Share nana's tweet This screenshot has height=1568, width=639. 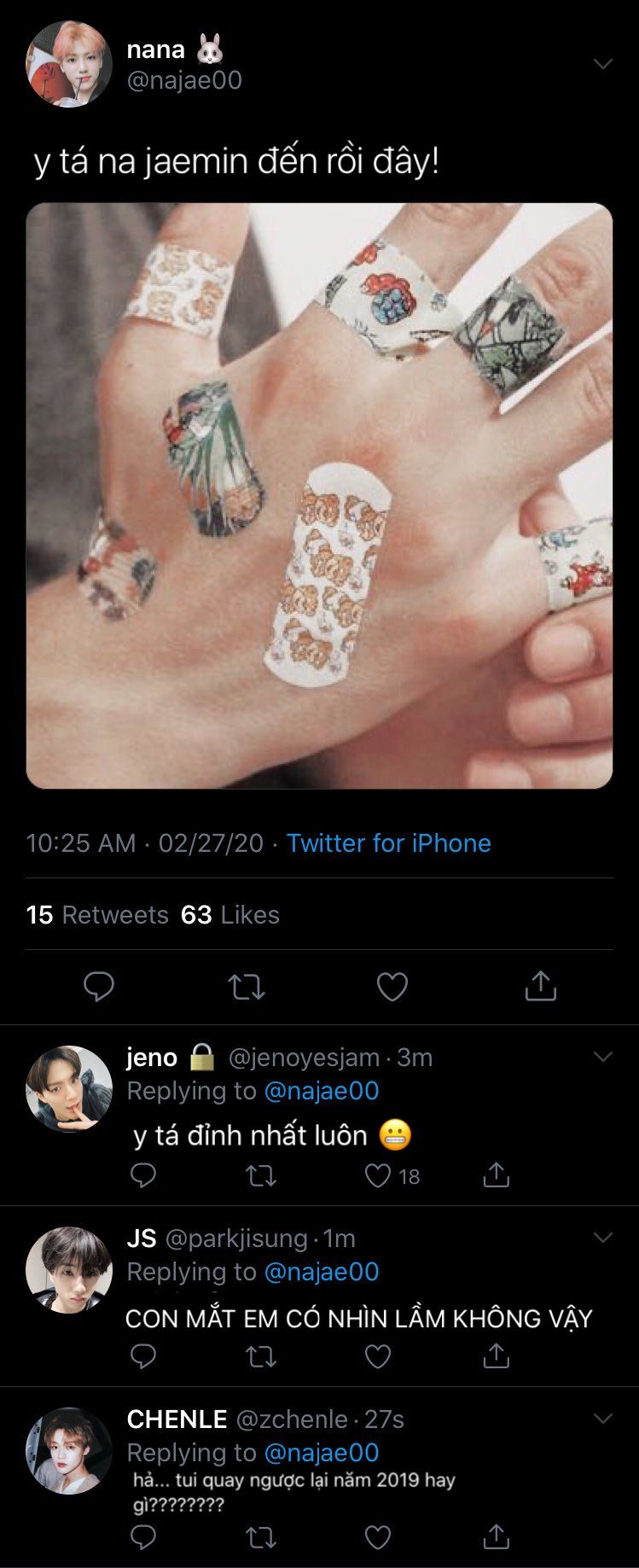point(540,987)
